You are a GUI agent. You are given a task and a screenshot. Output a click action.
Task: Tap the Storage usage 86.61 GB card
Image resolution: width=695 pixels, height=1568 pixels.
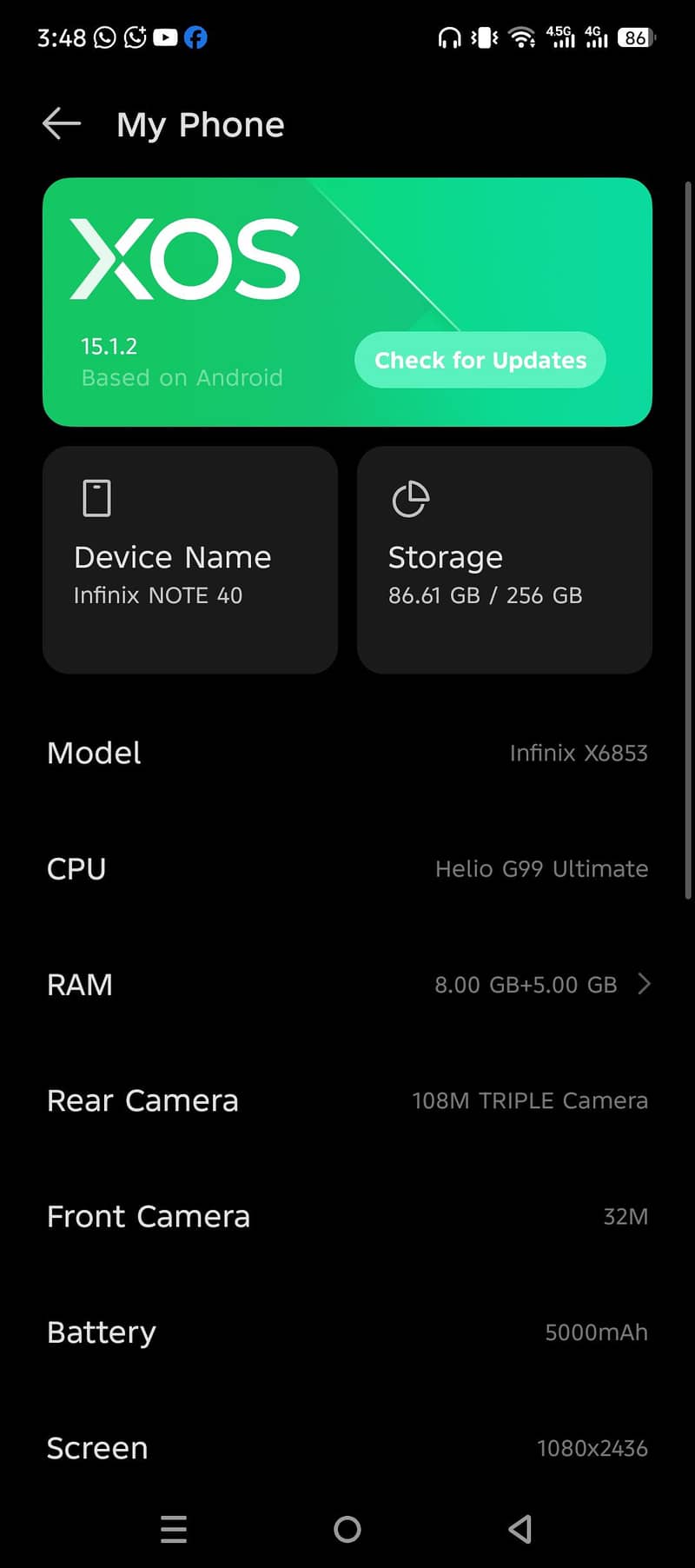click(504, 560)
